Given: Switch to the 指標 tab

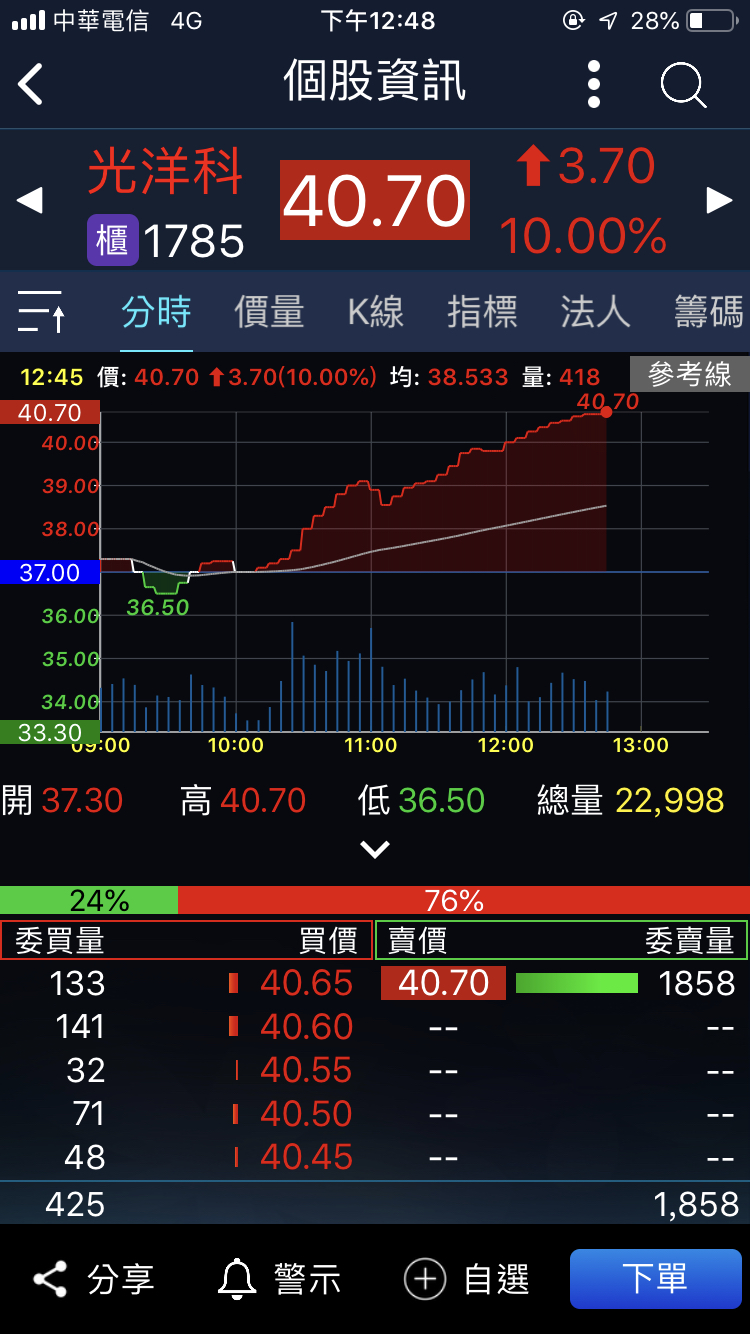Looking at the screenshot, I should pyautogui.click(x=482, y=312).
